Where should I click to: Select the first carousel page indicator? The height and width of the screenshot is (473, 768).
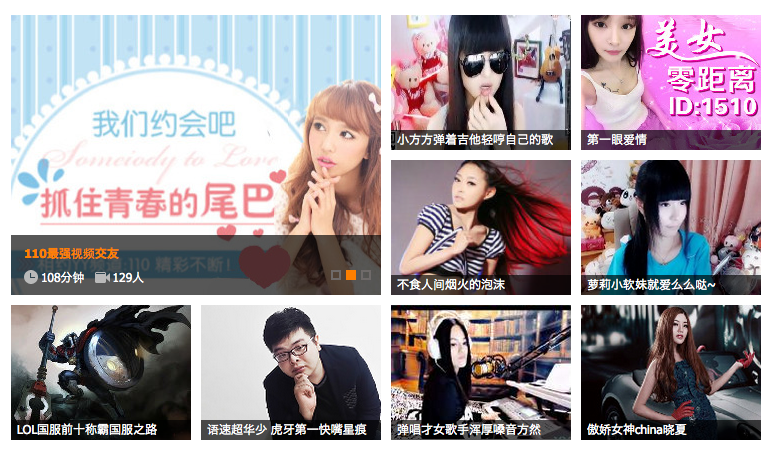tap(336, 274)
